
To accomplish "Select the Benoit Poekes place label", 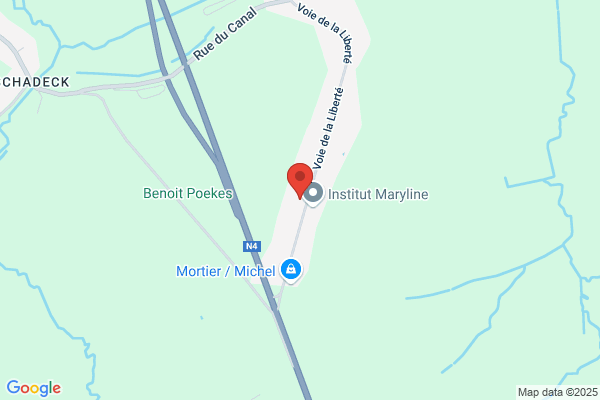I will (188, 193).
